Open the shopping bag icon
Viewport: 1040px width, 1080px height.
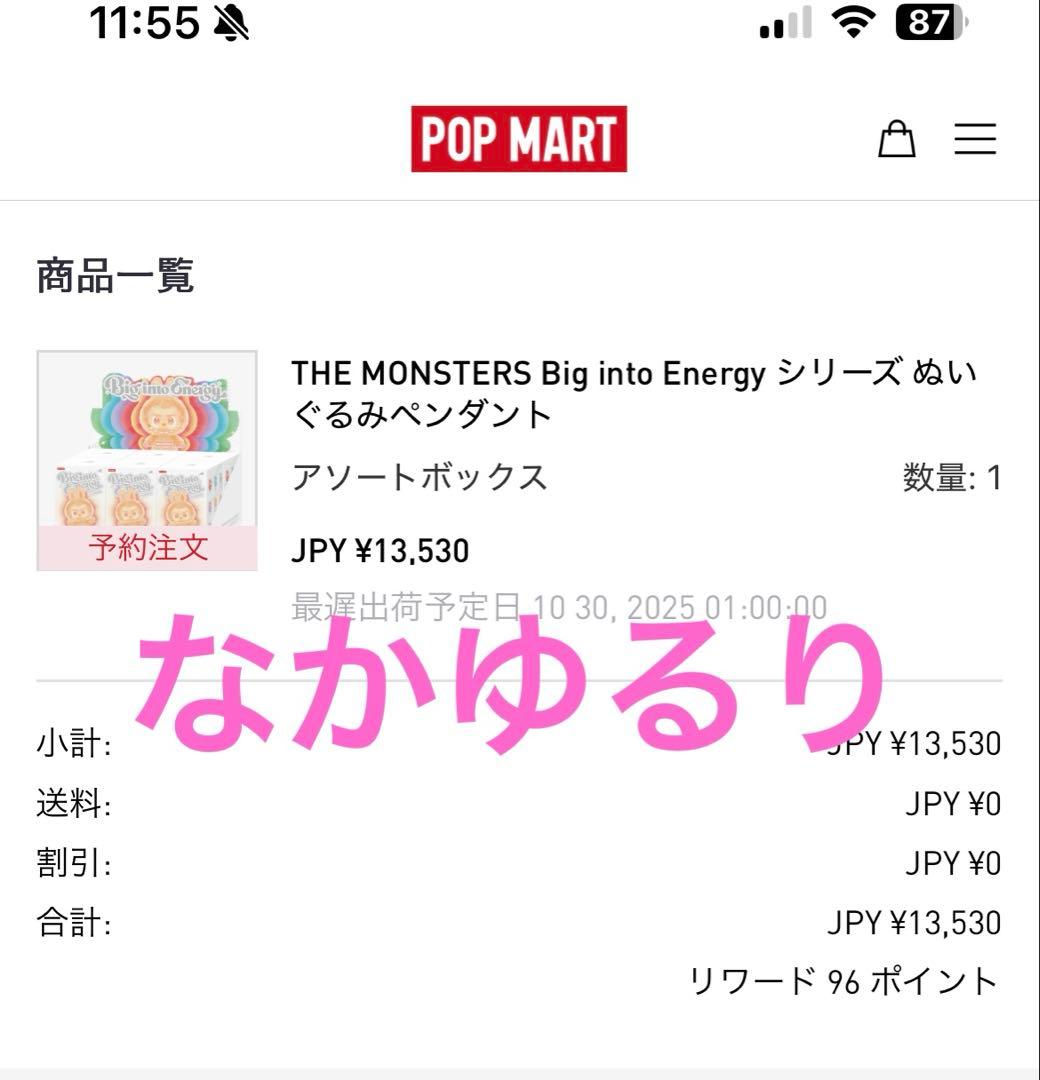(x=897, y=139)
